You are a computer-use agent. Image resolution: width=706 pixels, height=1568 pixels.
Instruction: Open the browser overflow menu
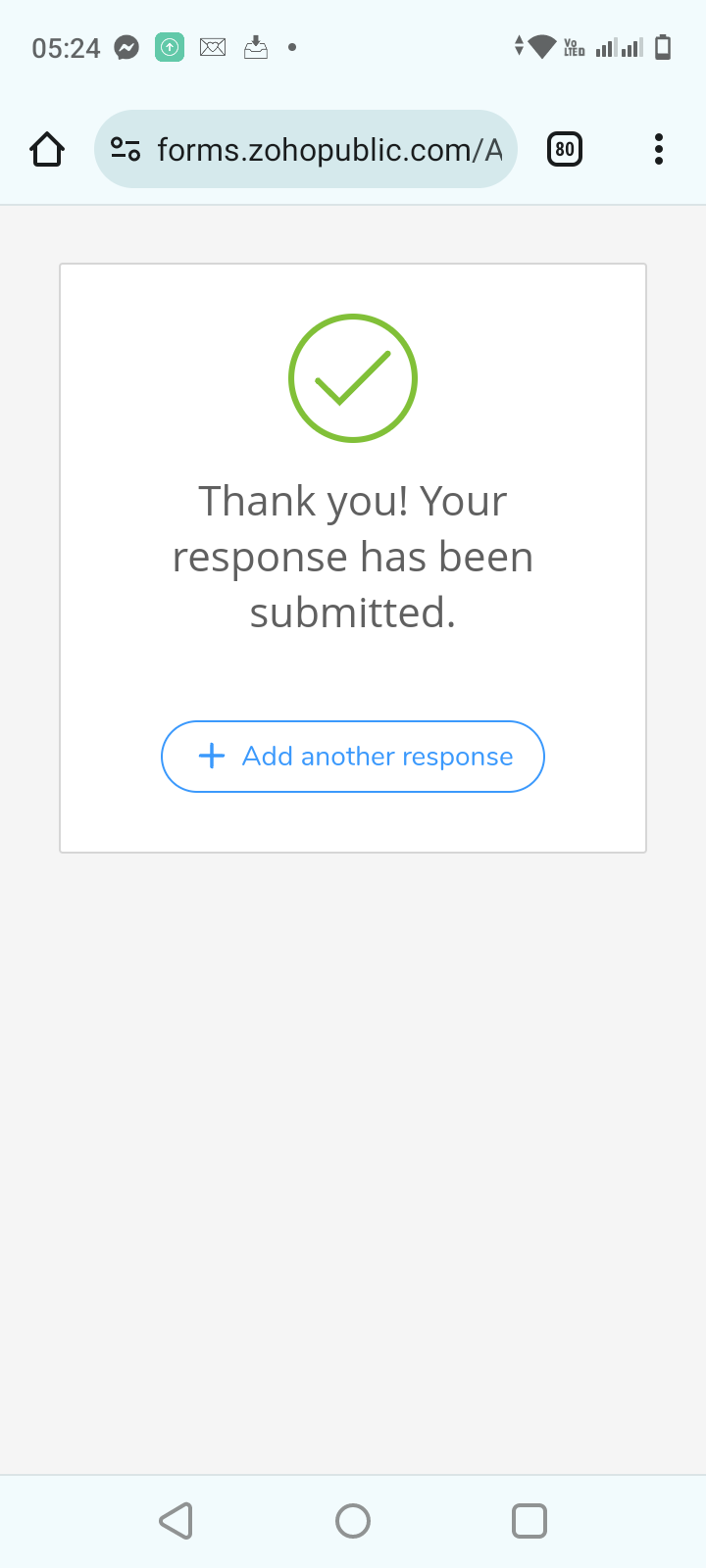[x=658, y=149]
